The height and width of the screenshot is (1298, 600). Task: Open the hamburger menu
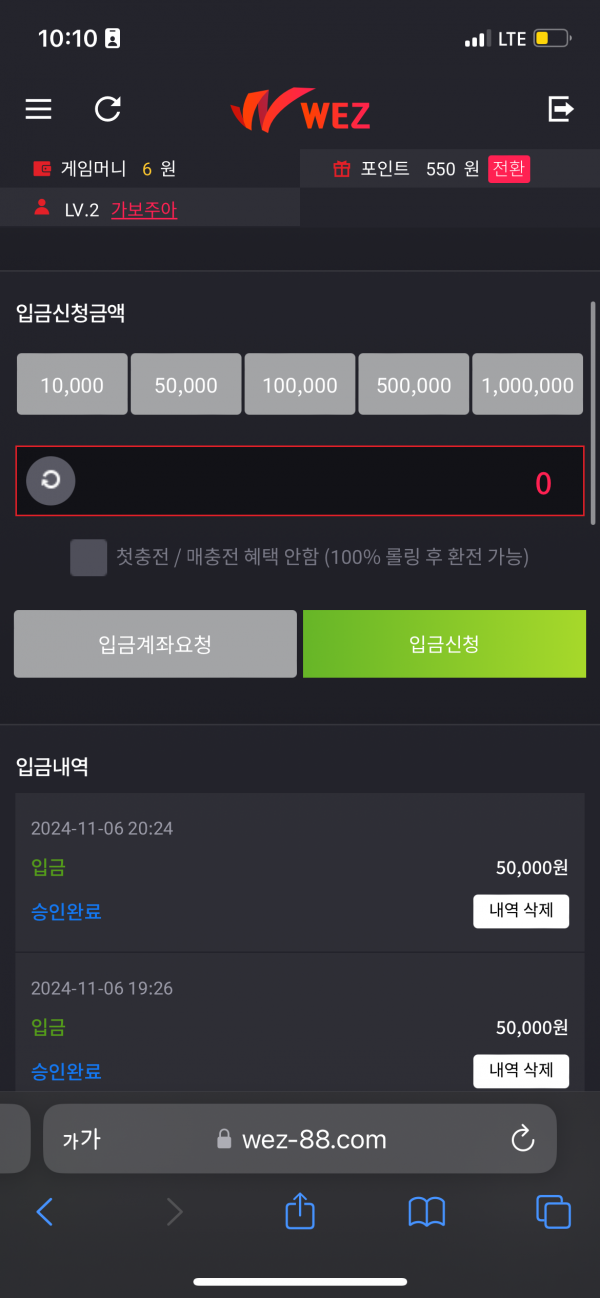pos(39,109)
